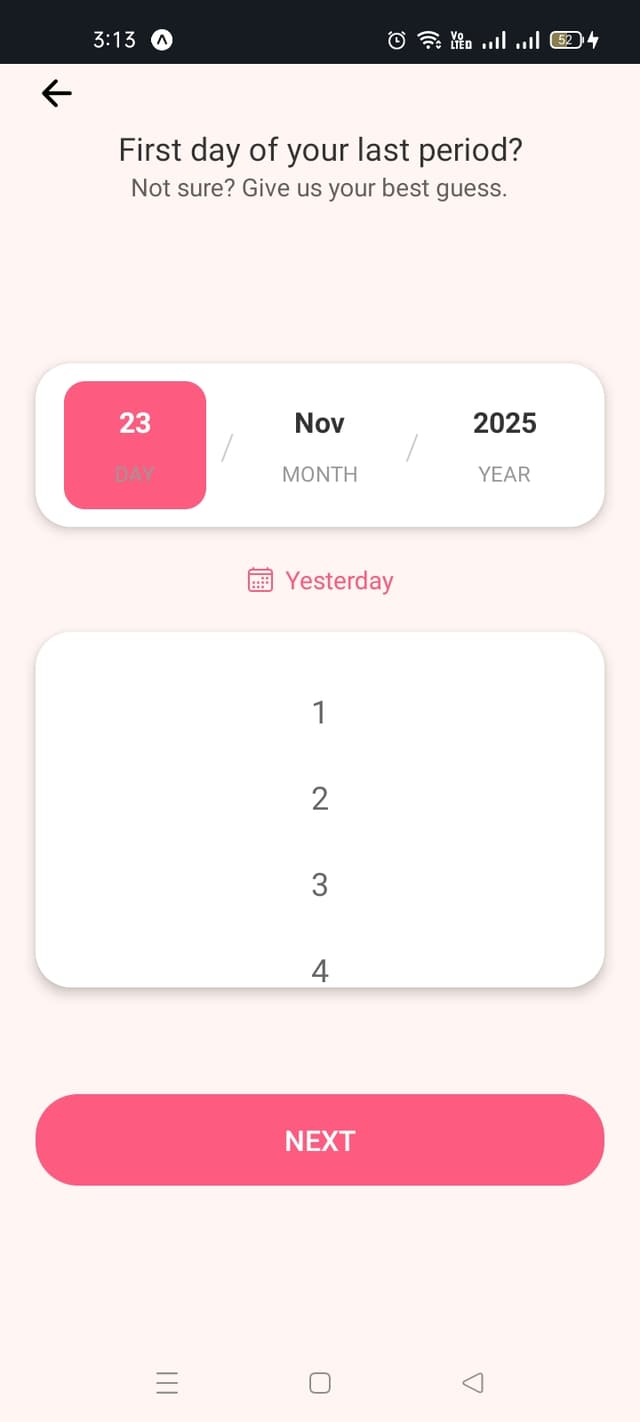Select the DAY field showing 23
The image size is (640, 1422).
point(135,445)
